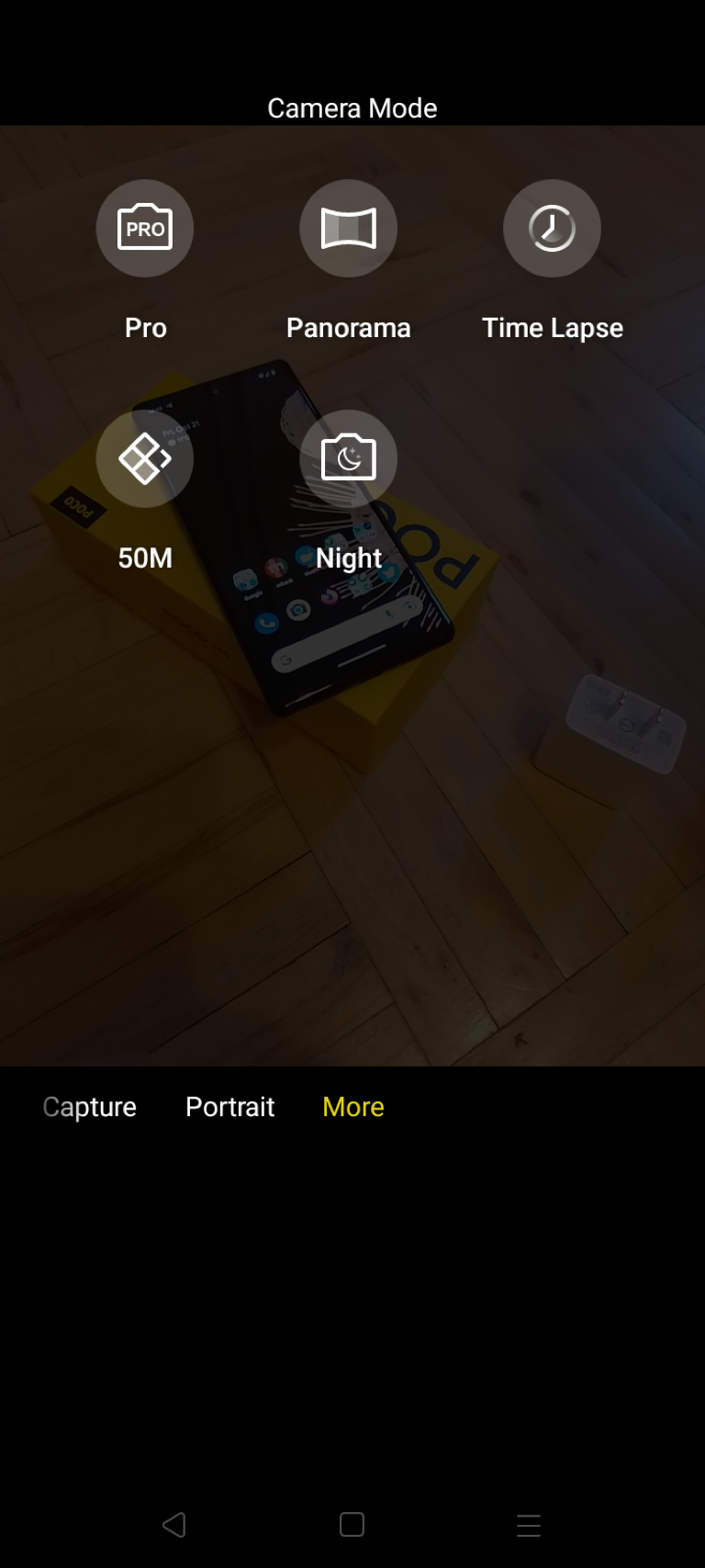
Task: Activate Night mode
Action: tap(349, 457)
